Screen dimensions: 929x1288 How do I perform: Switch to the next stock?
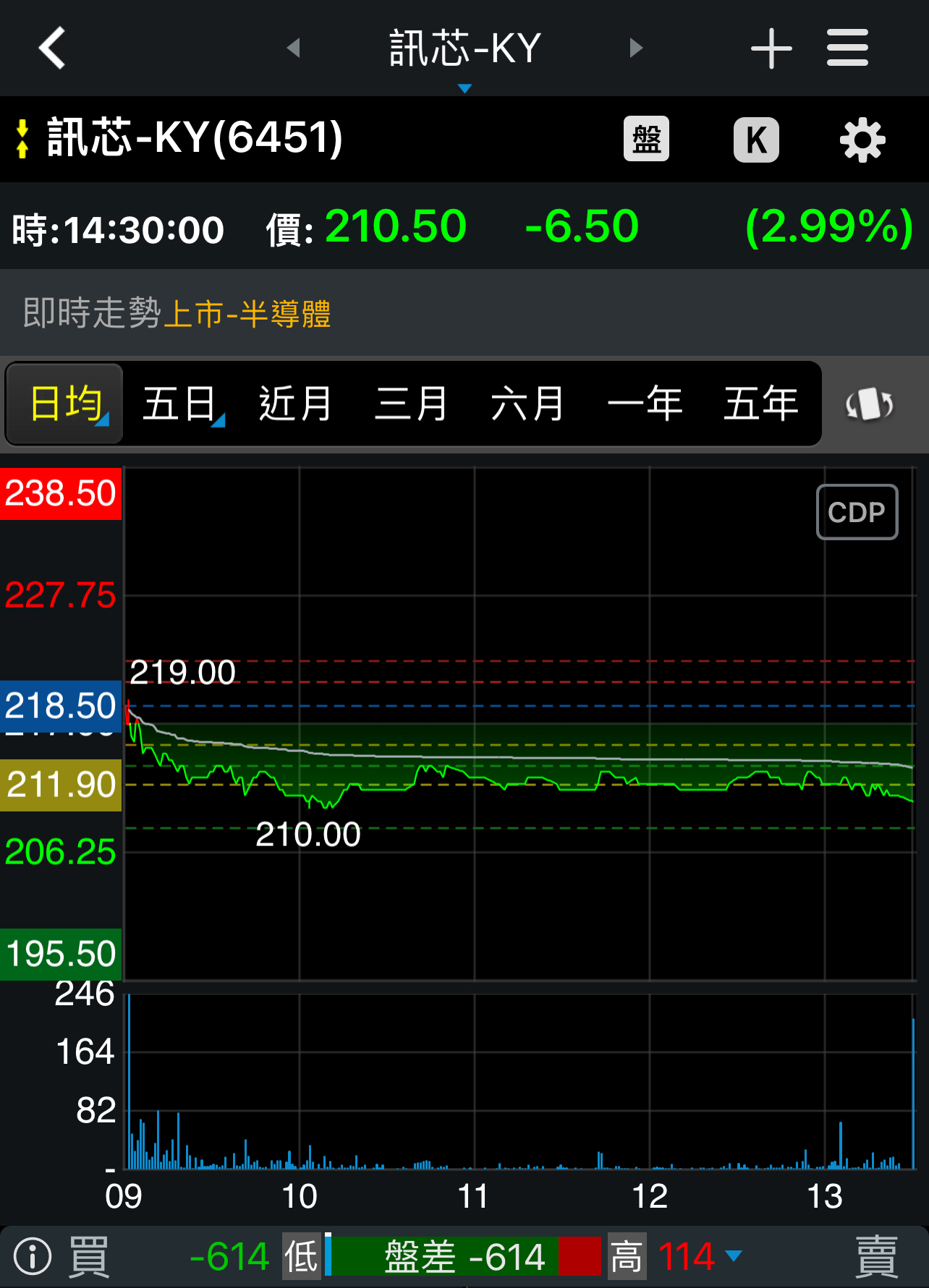click(635, 48)
